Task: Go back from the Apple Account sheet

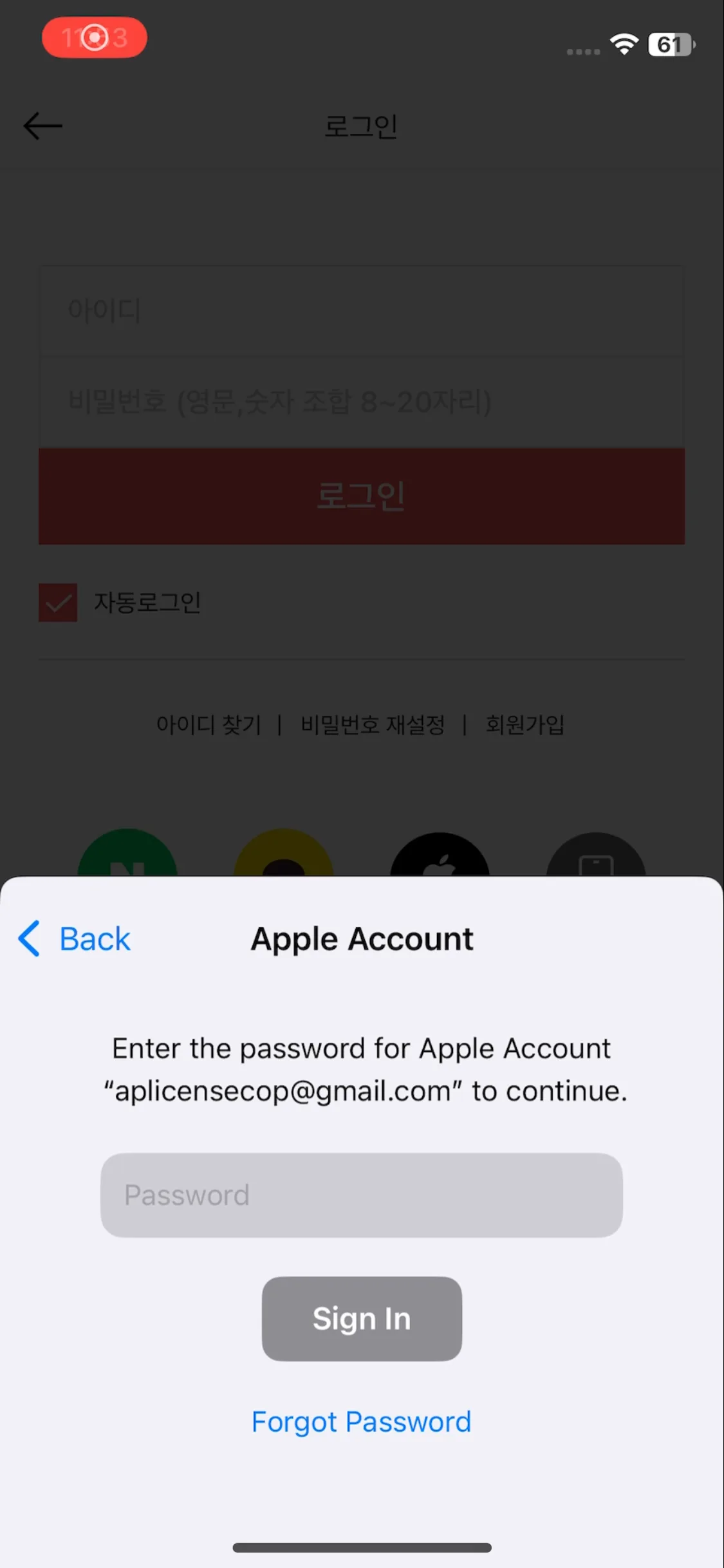Action: [x=75, y=939]
